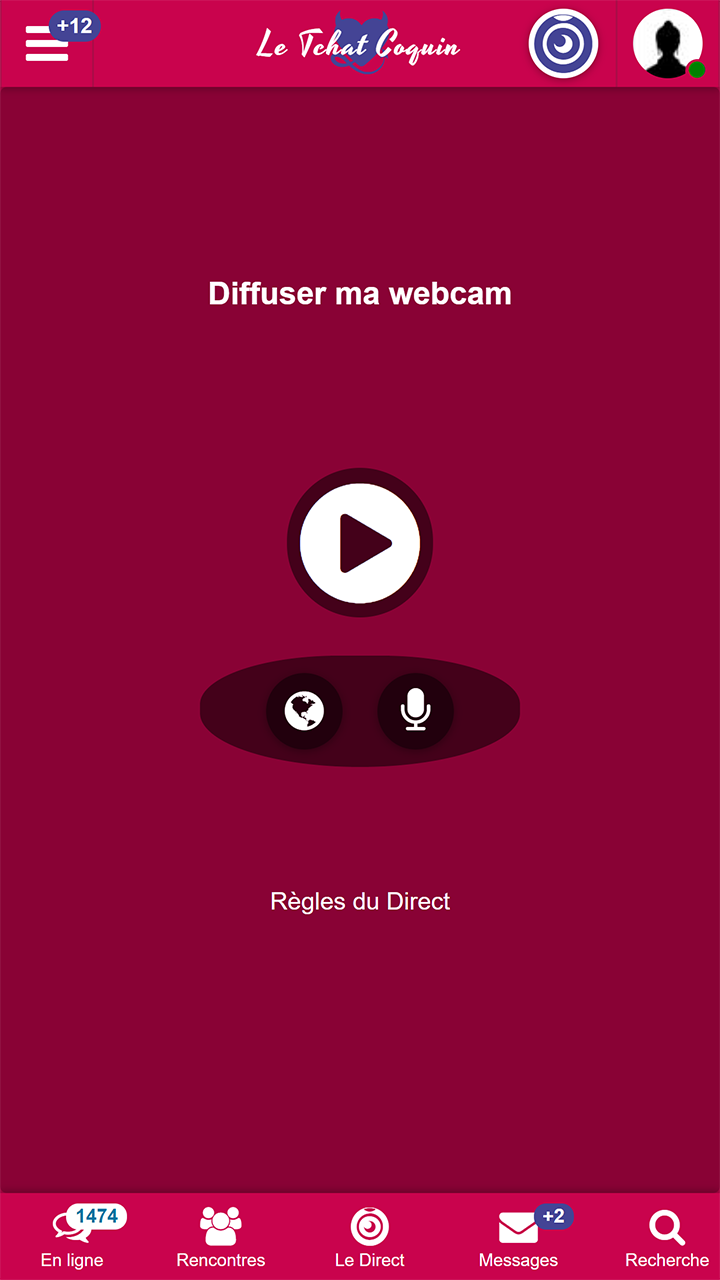Open the Messages tab
720x1280 pixels.
[x=518, y=1238]
